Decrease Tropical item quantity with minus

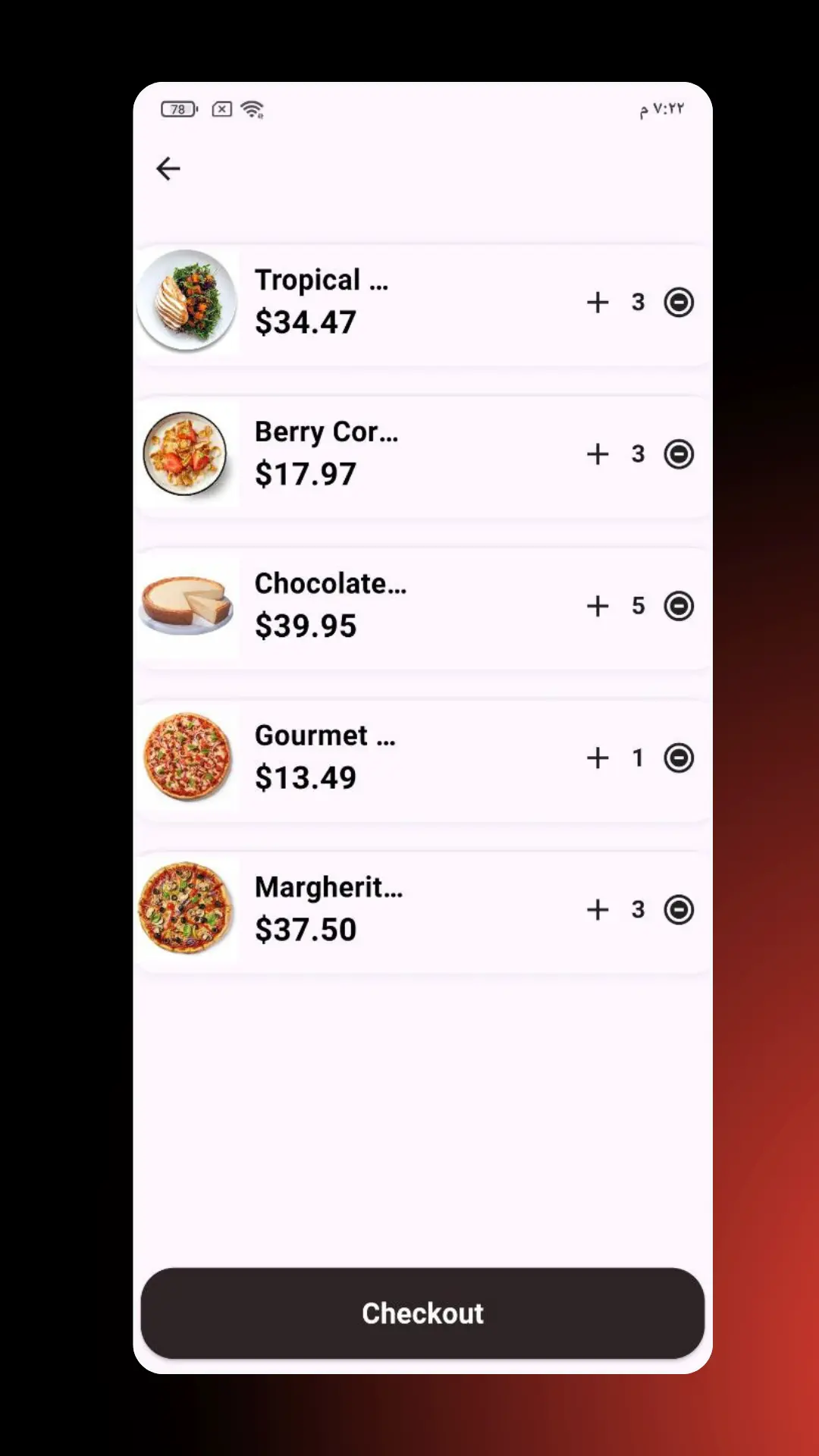click(x=679, y=303)
